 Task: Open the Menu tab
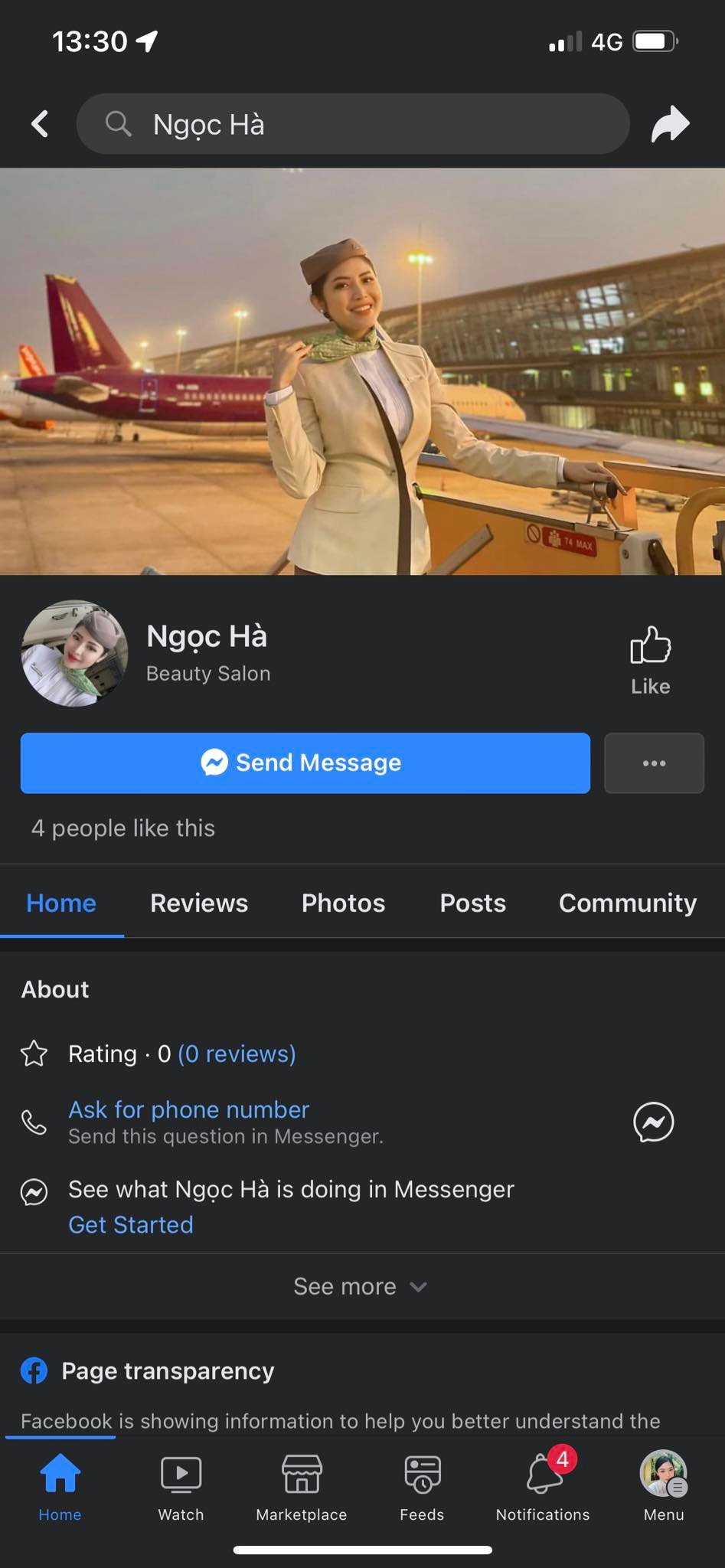(x=663, y=1487)
